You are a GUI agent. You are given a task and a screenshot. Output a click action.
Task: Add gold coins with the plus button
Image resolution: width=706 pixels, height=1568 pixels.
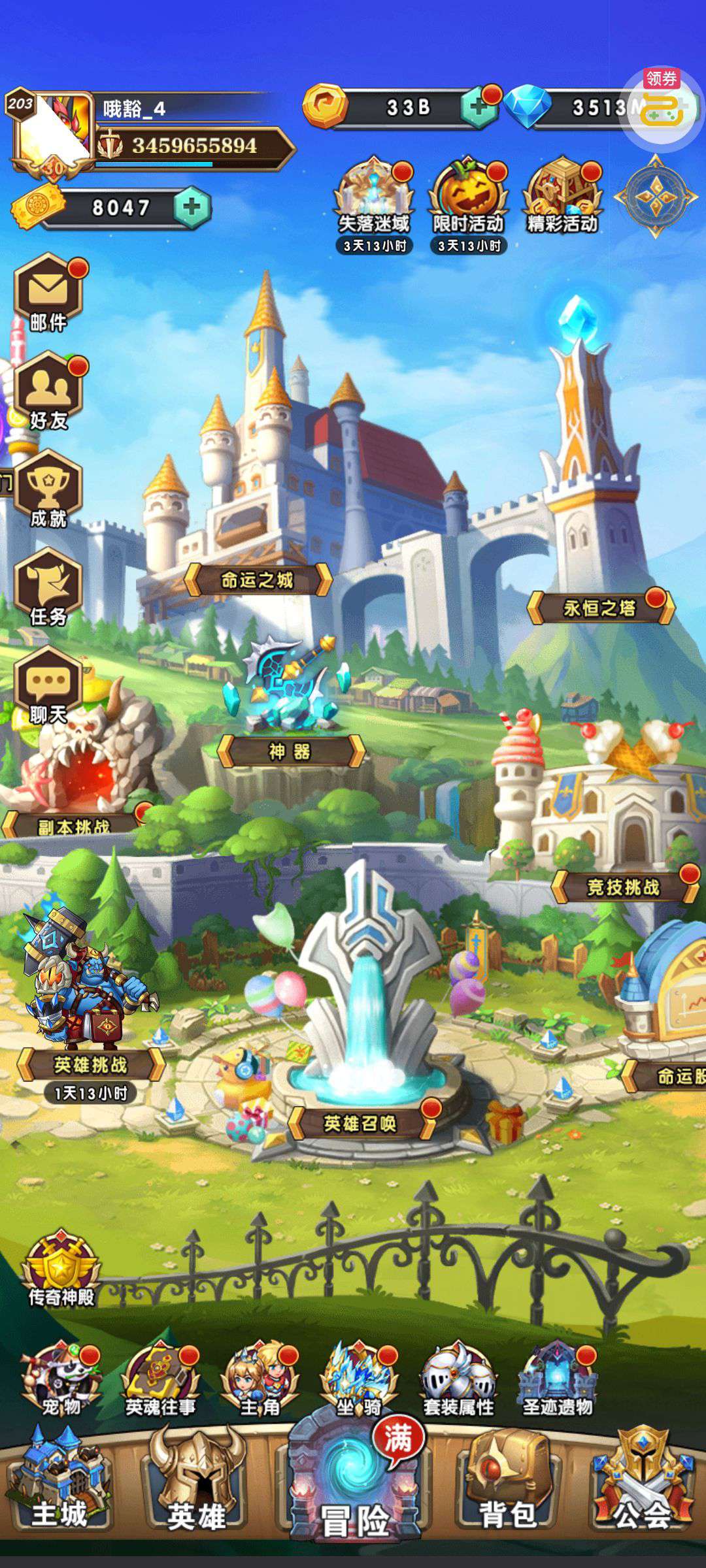(479, 106)
